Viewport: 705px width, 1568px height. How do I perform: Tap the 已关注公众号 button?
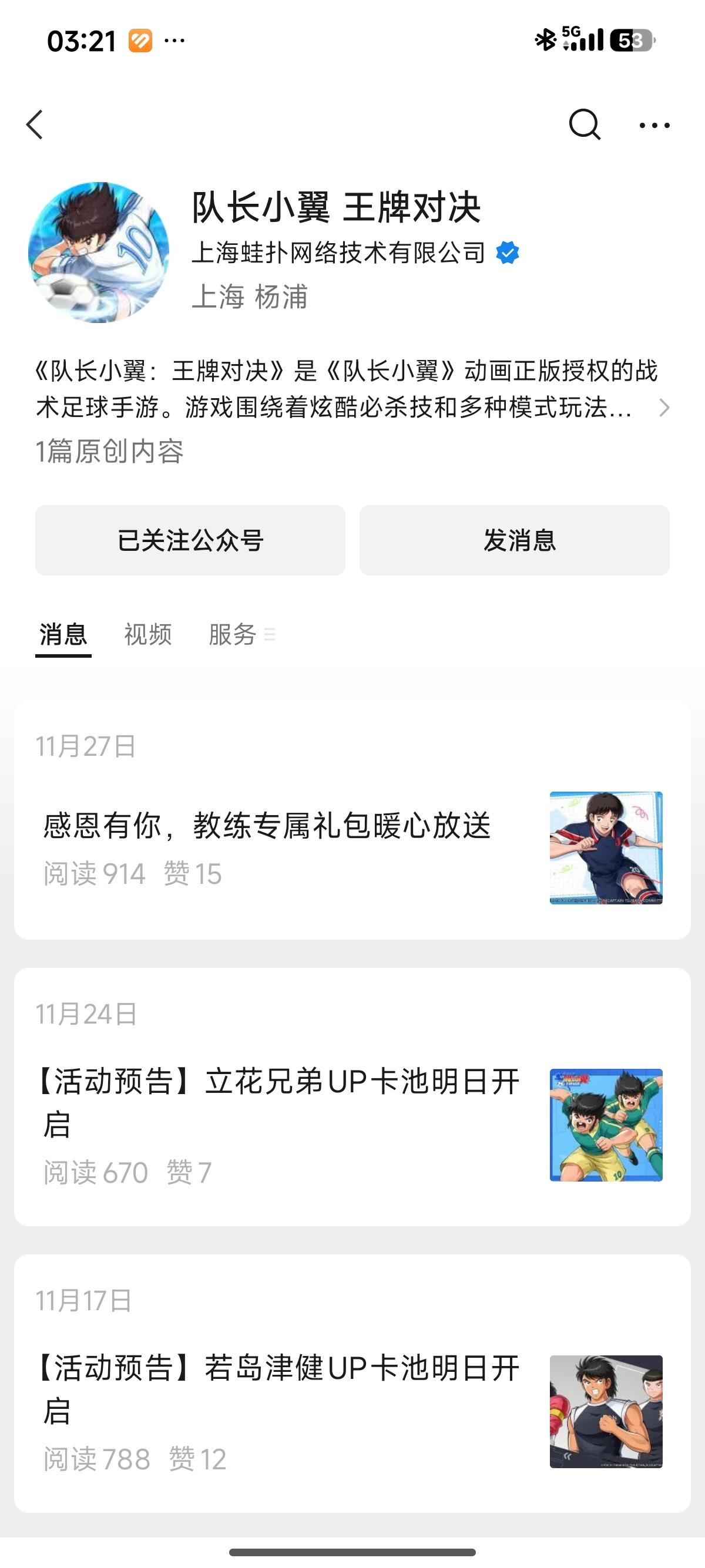tap(190, 540)
